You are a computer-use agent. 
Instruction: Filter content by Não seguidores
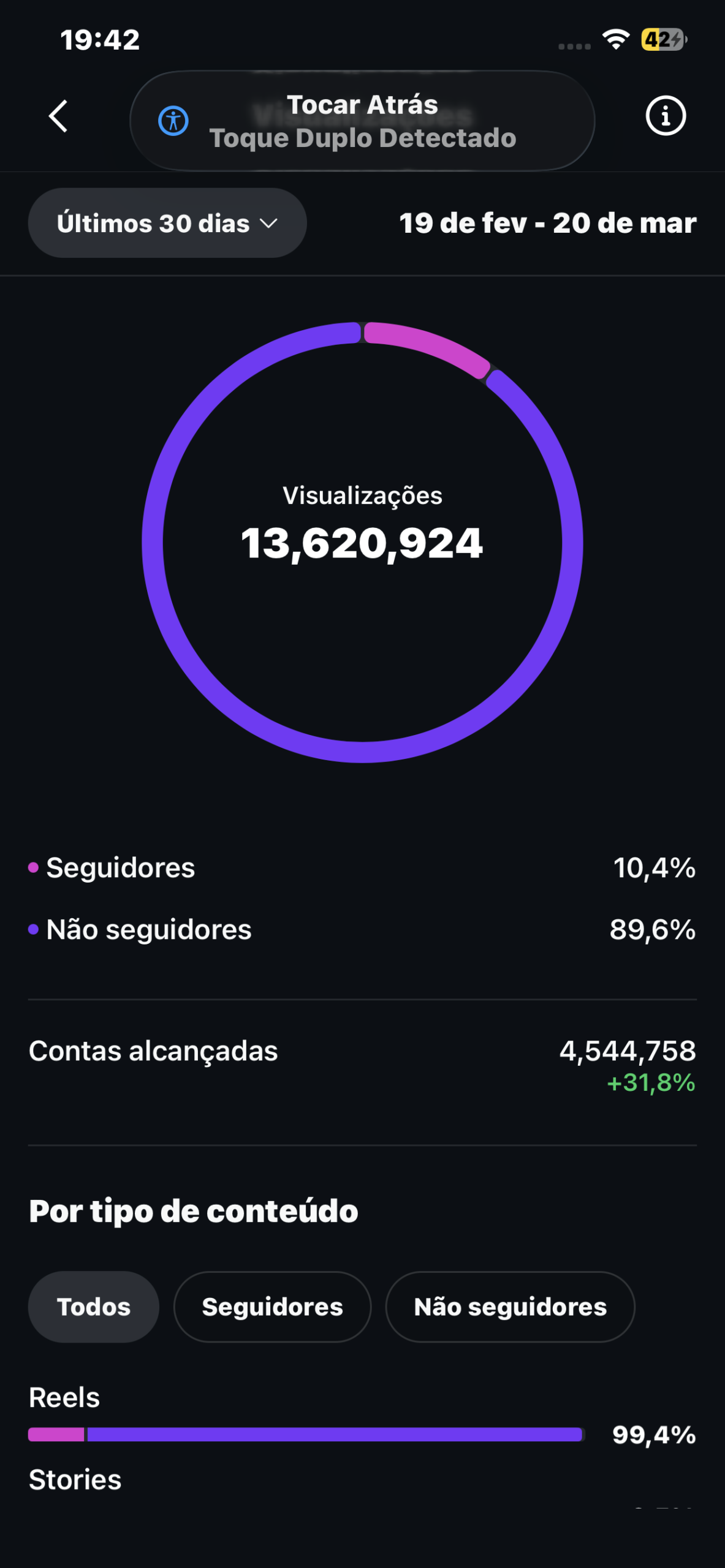click(x=510, y=1306)
